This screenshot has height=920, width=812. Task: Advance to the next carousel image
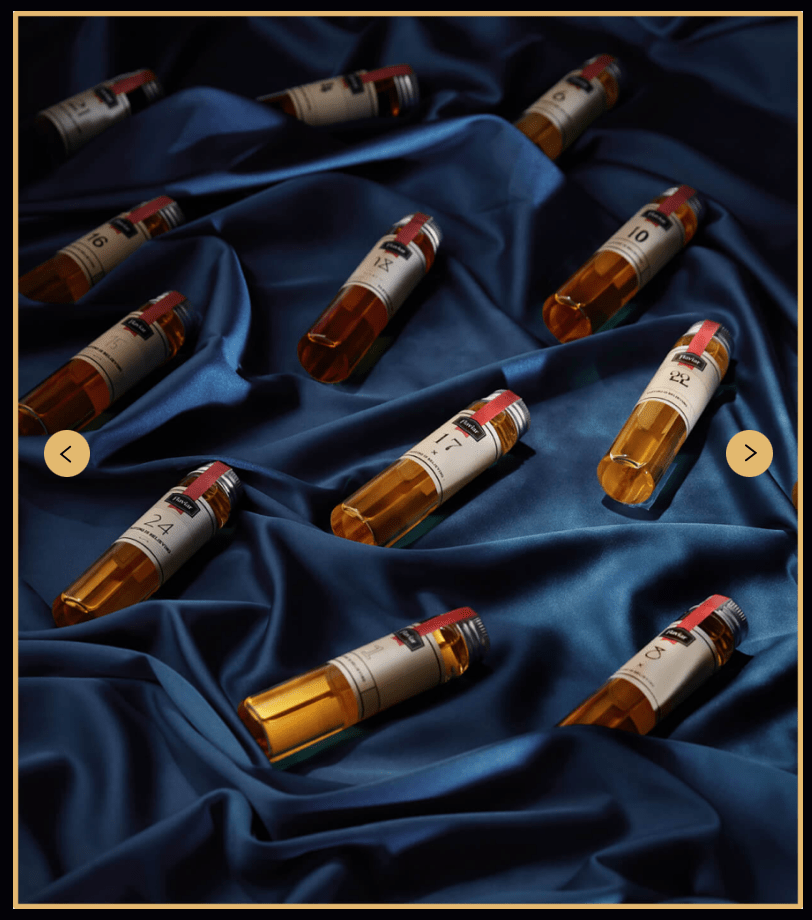[x=749, y=453]
